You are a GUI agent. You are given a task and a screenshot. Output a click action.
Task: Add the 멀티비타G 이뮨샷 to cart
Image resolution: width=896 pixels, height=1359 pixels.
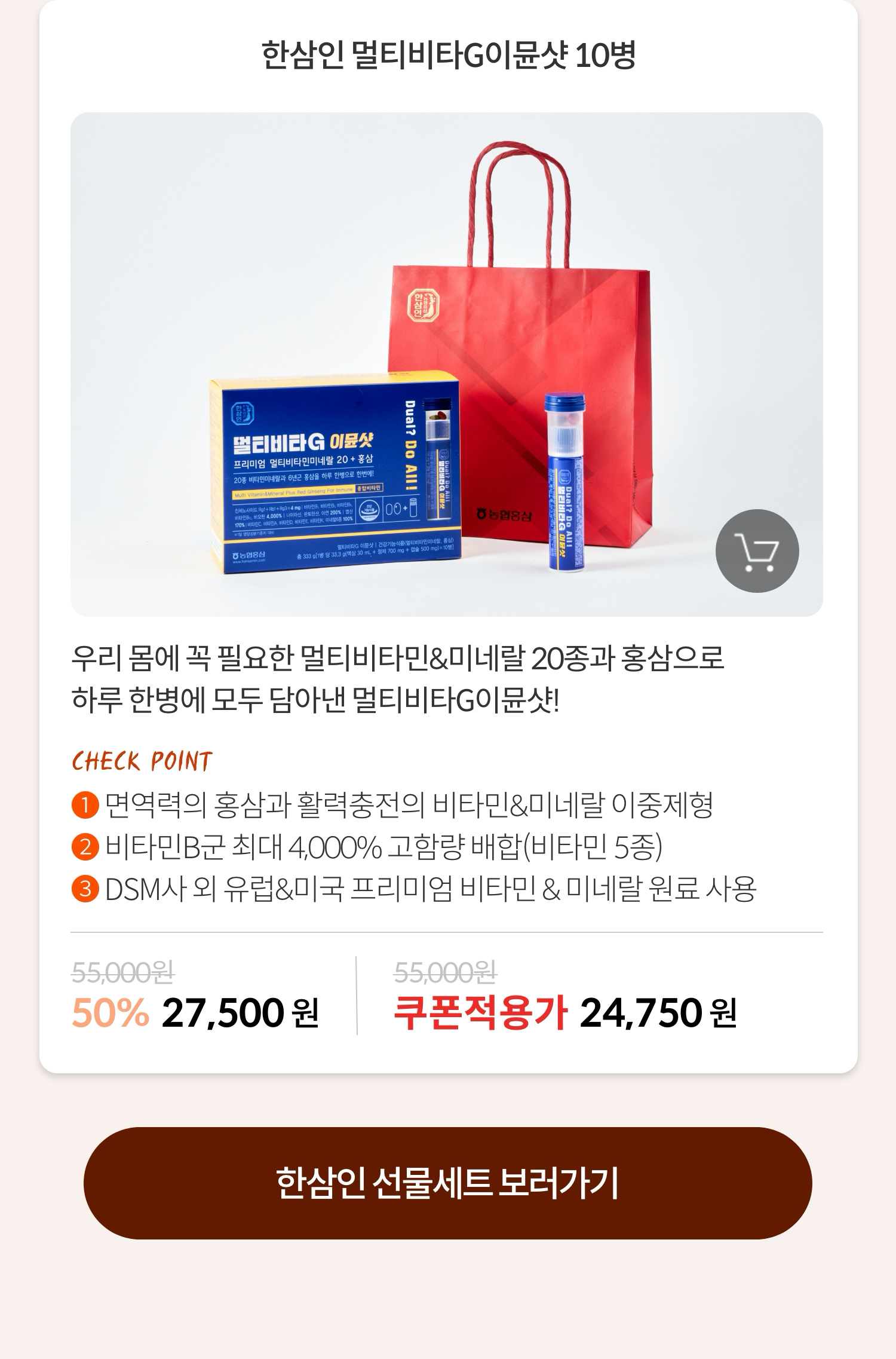tap(757, 550)
